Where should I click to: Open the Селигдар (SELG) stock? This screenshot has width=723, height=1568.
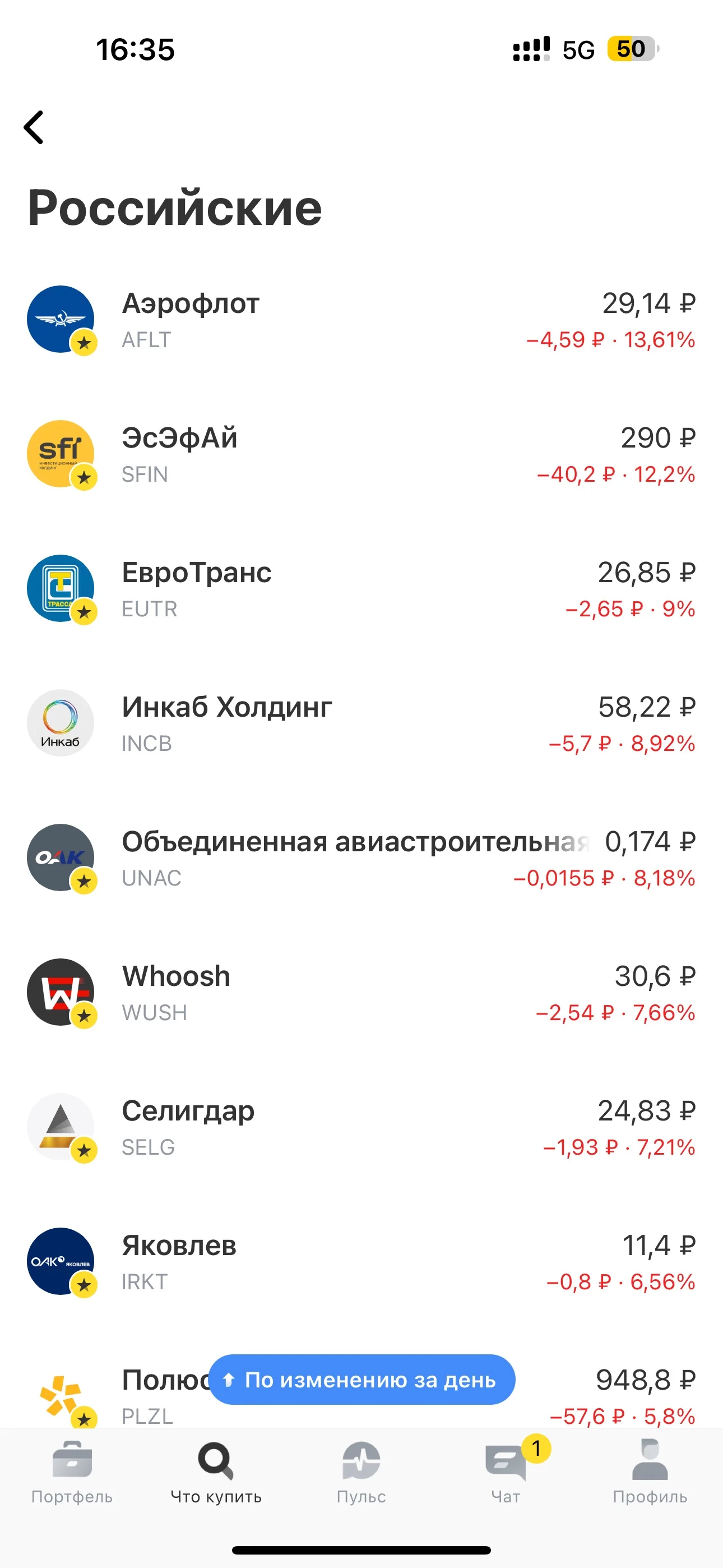pyautogui.click(x=361, y=1127)
